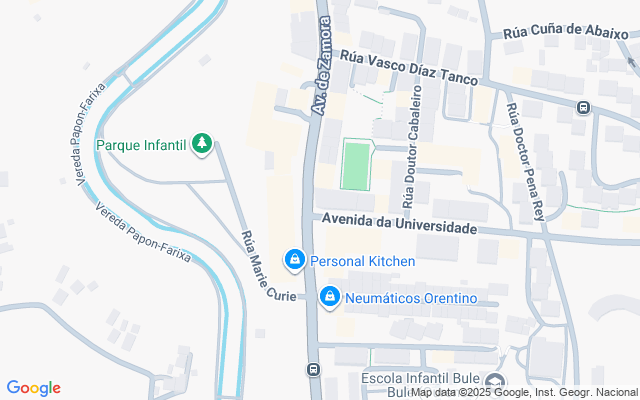Tap the bus stop near Rúa Vasco Díaz Tanco
Image resolution: width=640 pixels, height=400 pixels.
582,107
